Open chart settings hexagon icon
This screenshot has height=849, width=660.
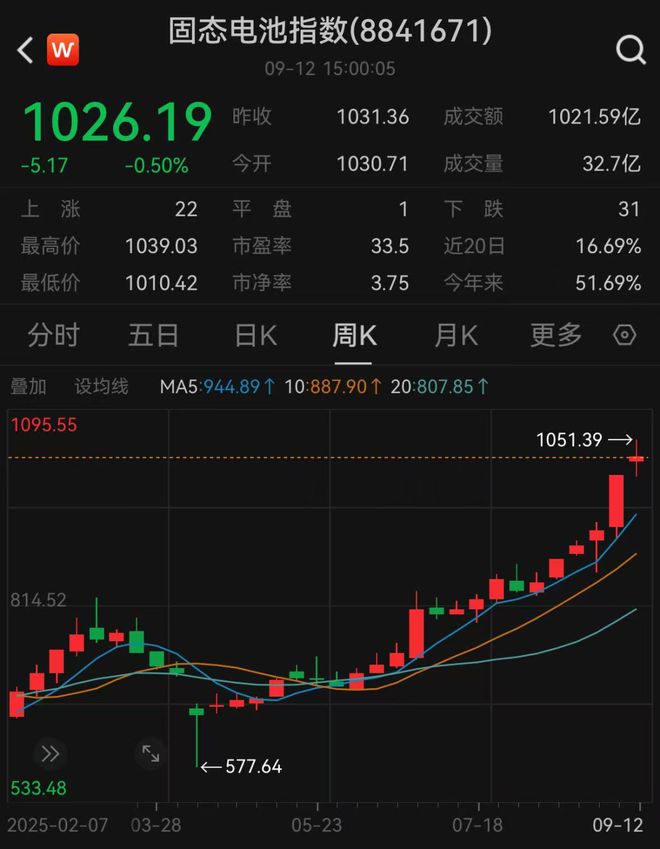tap(625, 335)
